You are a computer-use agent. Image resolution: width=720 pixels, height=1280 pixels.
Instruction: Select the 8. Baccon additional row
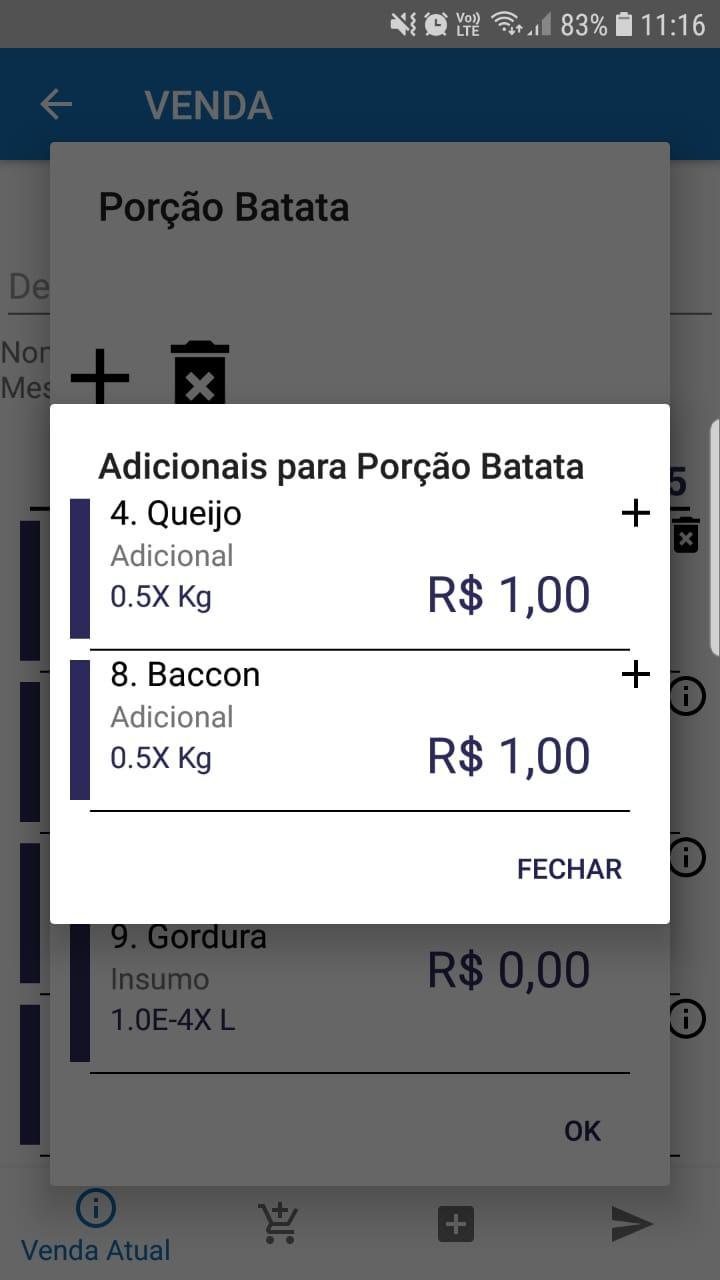point(350,731)
